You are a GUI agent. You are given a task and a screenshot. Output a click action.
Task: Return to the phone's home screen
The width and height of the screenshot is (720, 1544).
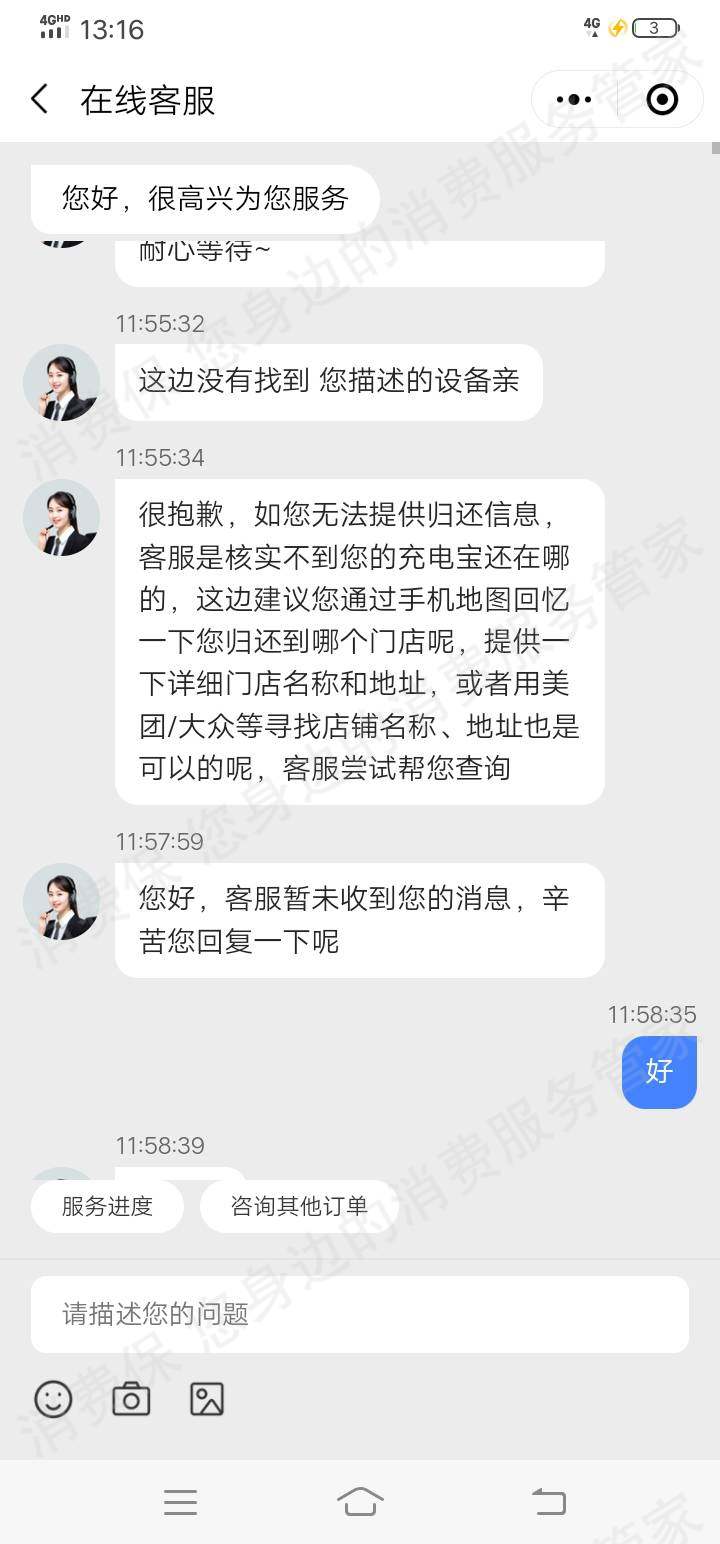pos(360,1502)
